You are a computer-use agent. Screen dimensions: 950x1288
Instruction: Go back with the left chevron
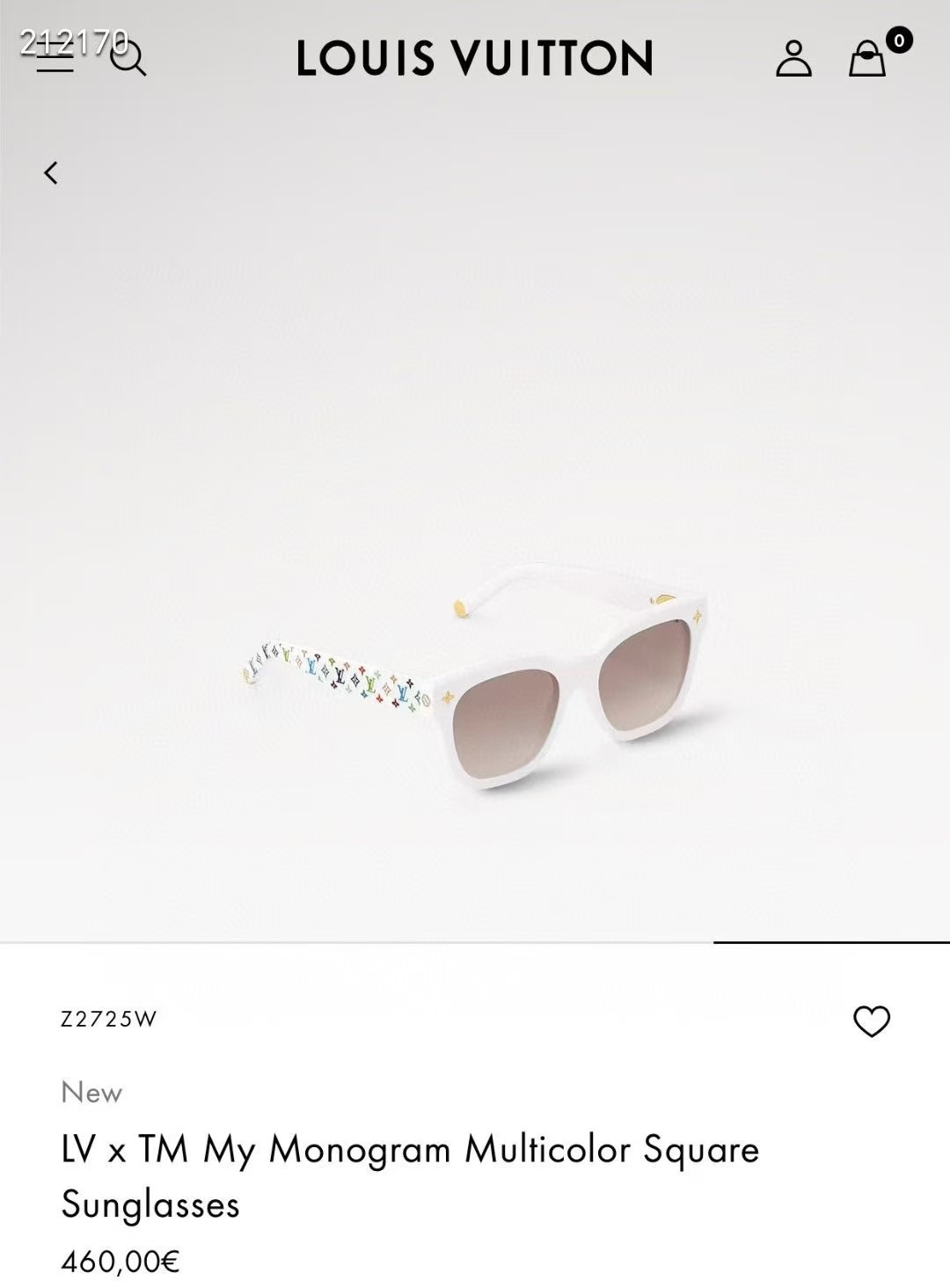coord(51,172)
